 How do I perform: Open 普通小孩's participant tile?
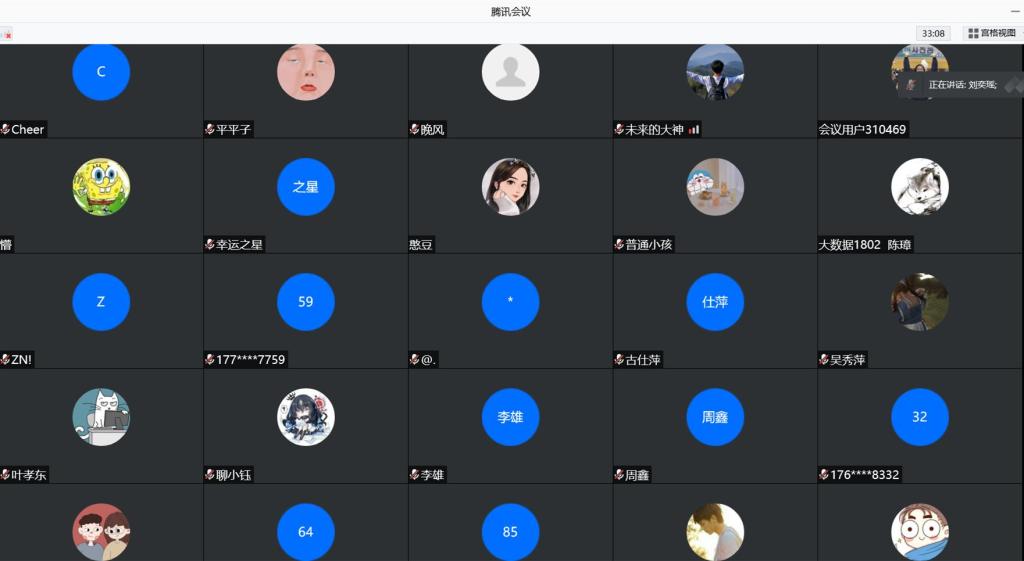tap(715, 195)
